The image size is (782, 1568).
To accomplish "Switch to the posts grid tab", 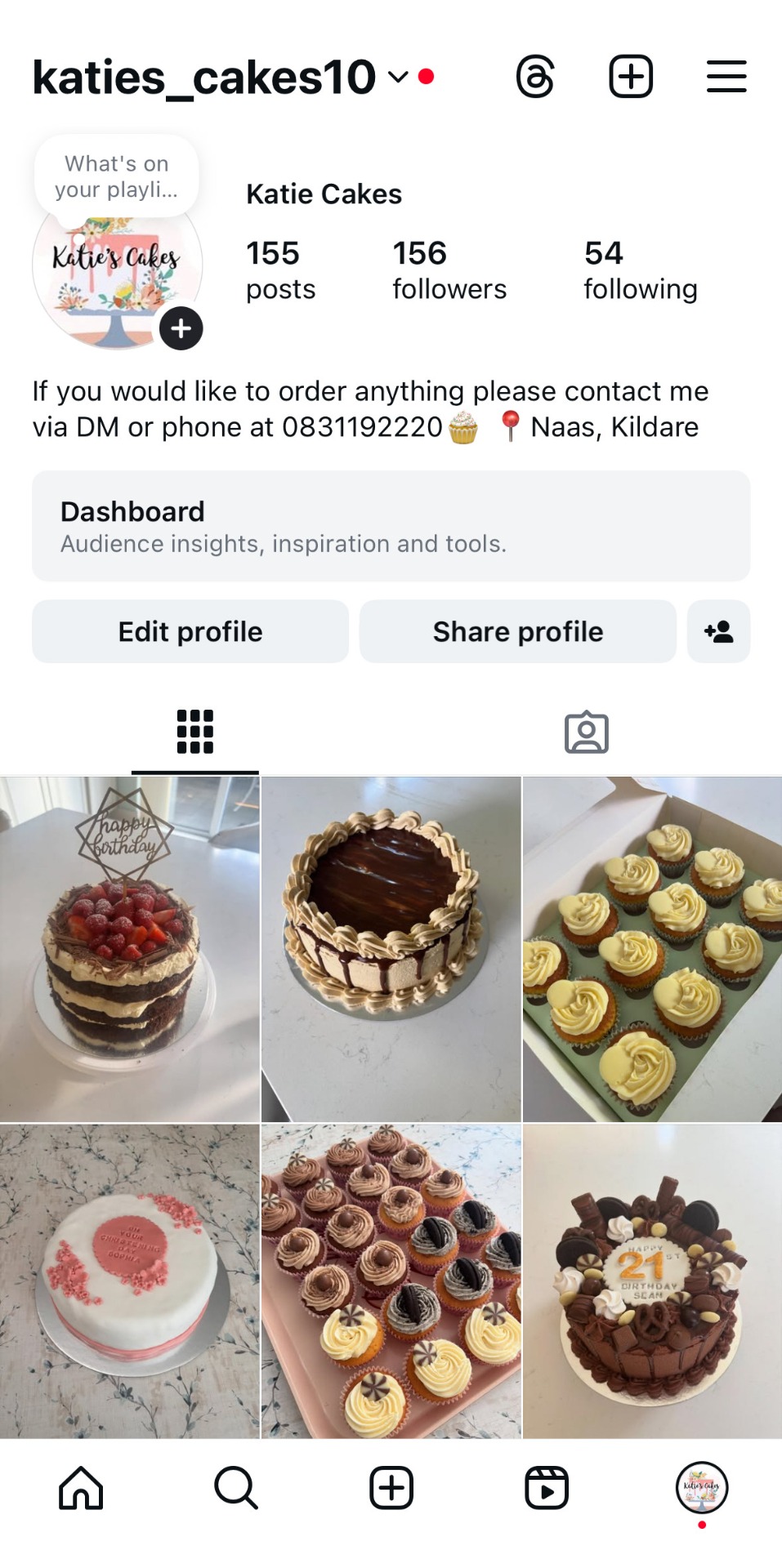I will coord(195,731).
